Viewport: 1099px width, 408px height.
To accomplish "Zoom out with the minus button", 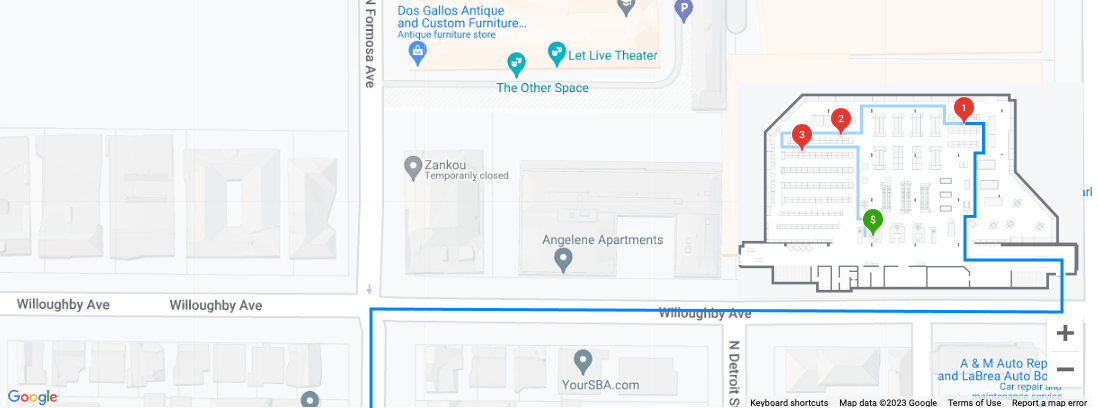I will click(1065, 369).
